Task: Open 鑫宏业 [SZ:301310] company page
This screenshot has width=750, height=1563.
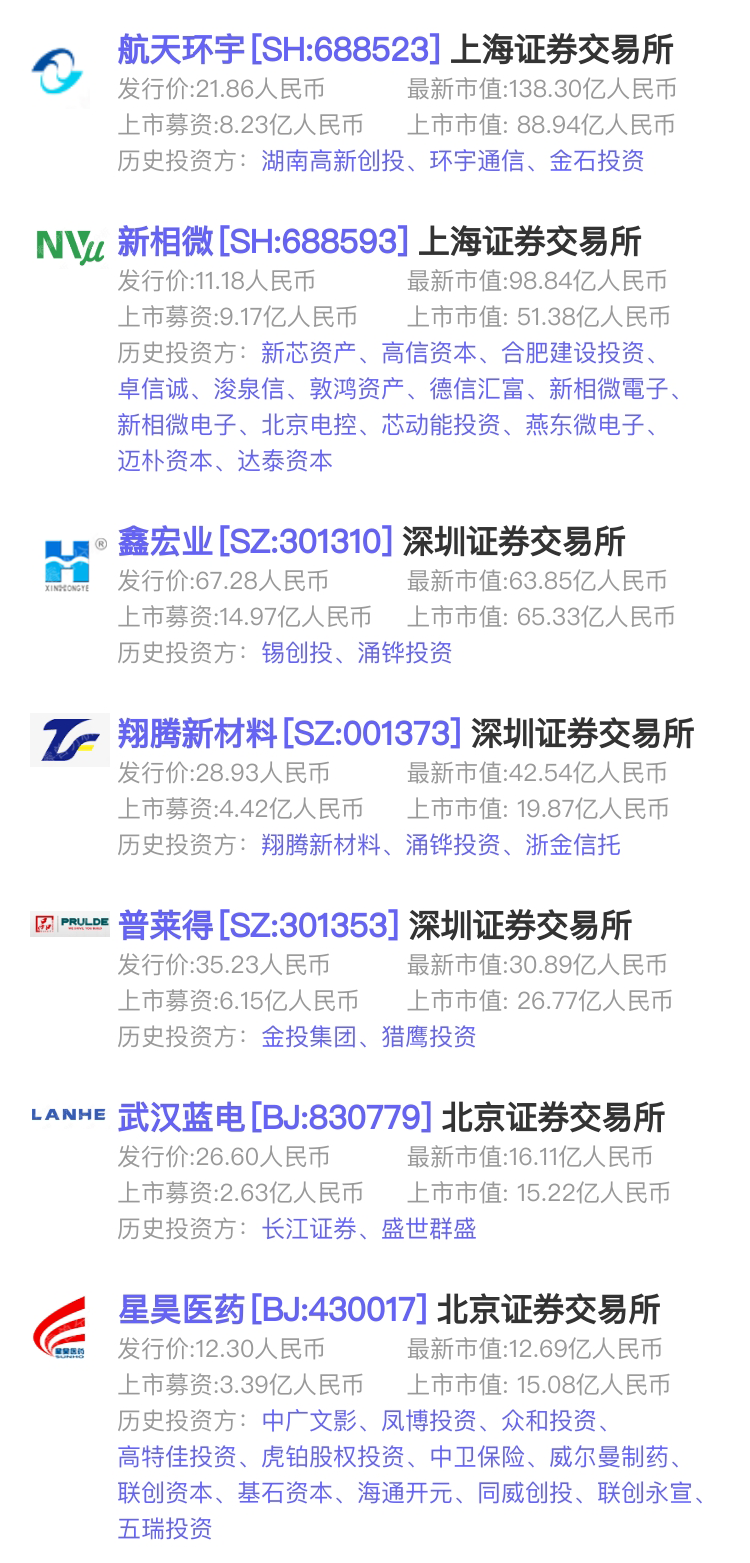Action: (255, 541)
